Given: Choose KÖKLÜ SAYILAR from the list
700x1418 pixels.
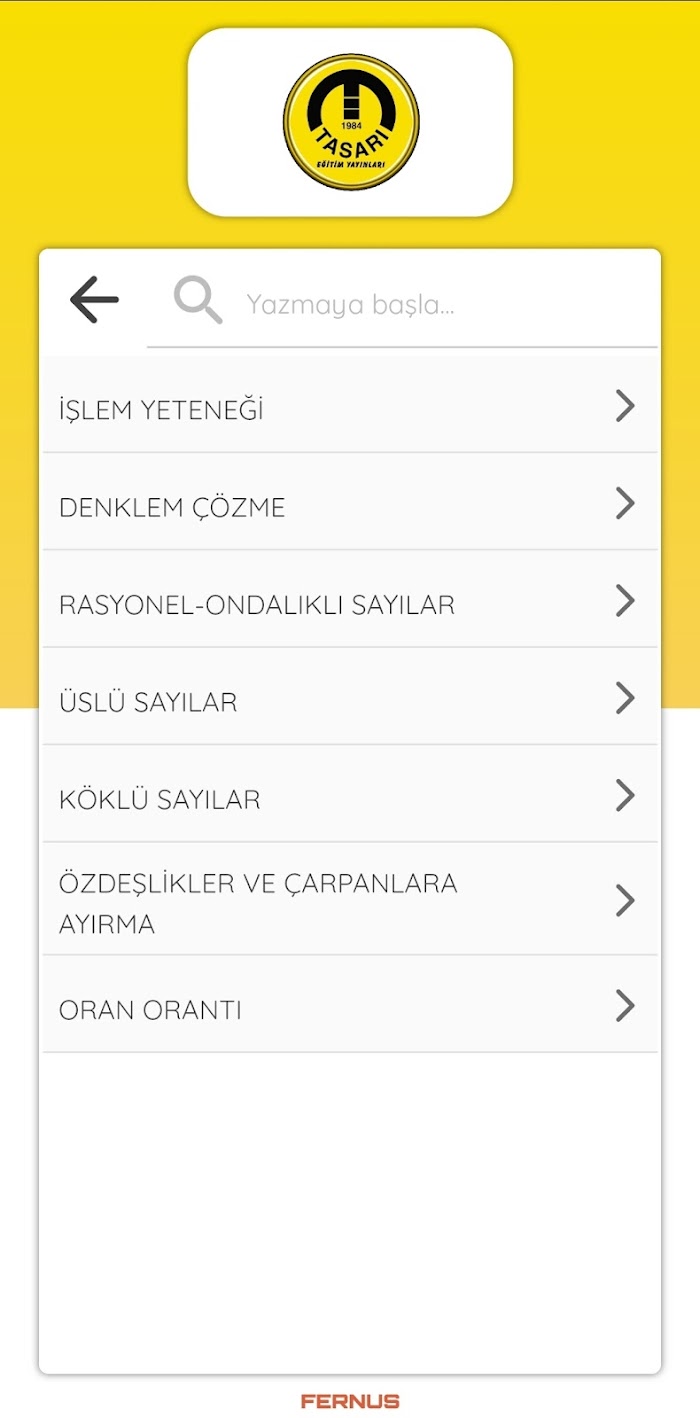Looking at the screenshot, I should click(350, 794).
